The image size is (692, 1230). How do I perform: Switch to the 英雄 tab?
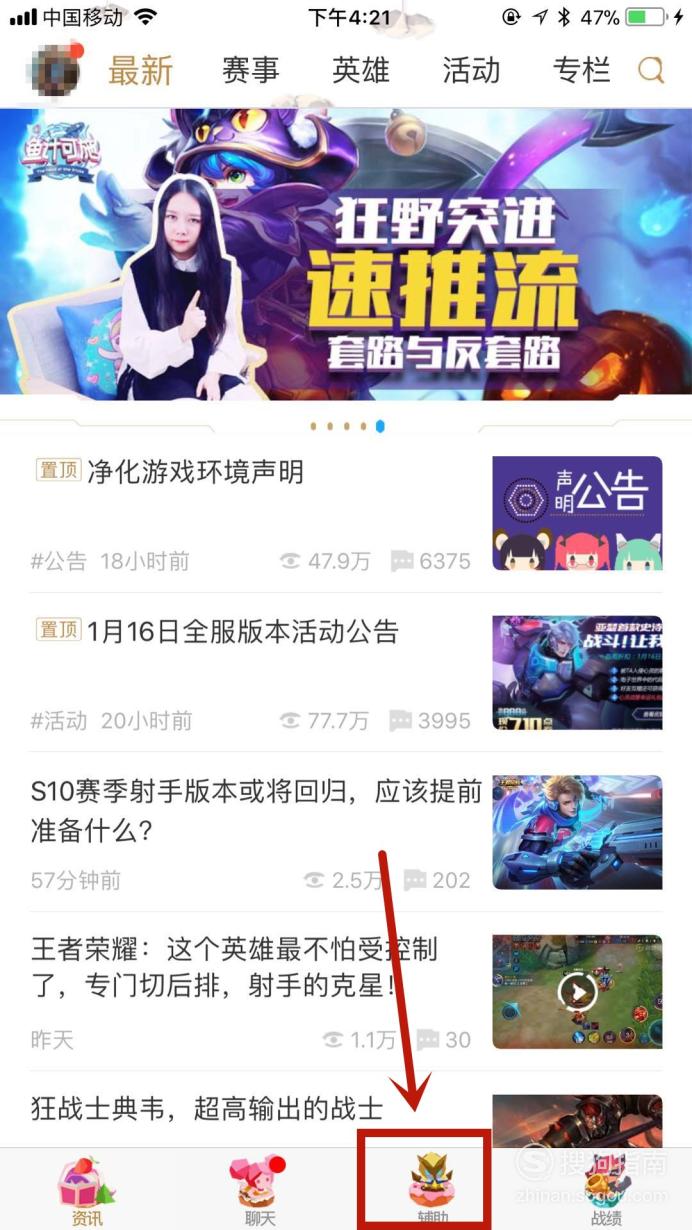coord(361,71)
